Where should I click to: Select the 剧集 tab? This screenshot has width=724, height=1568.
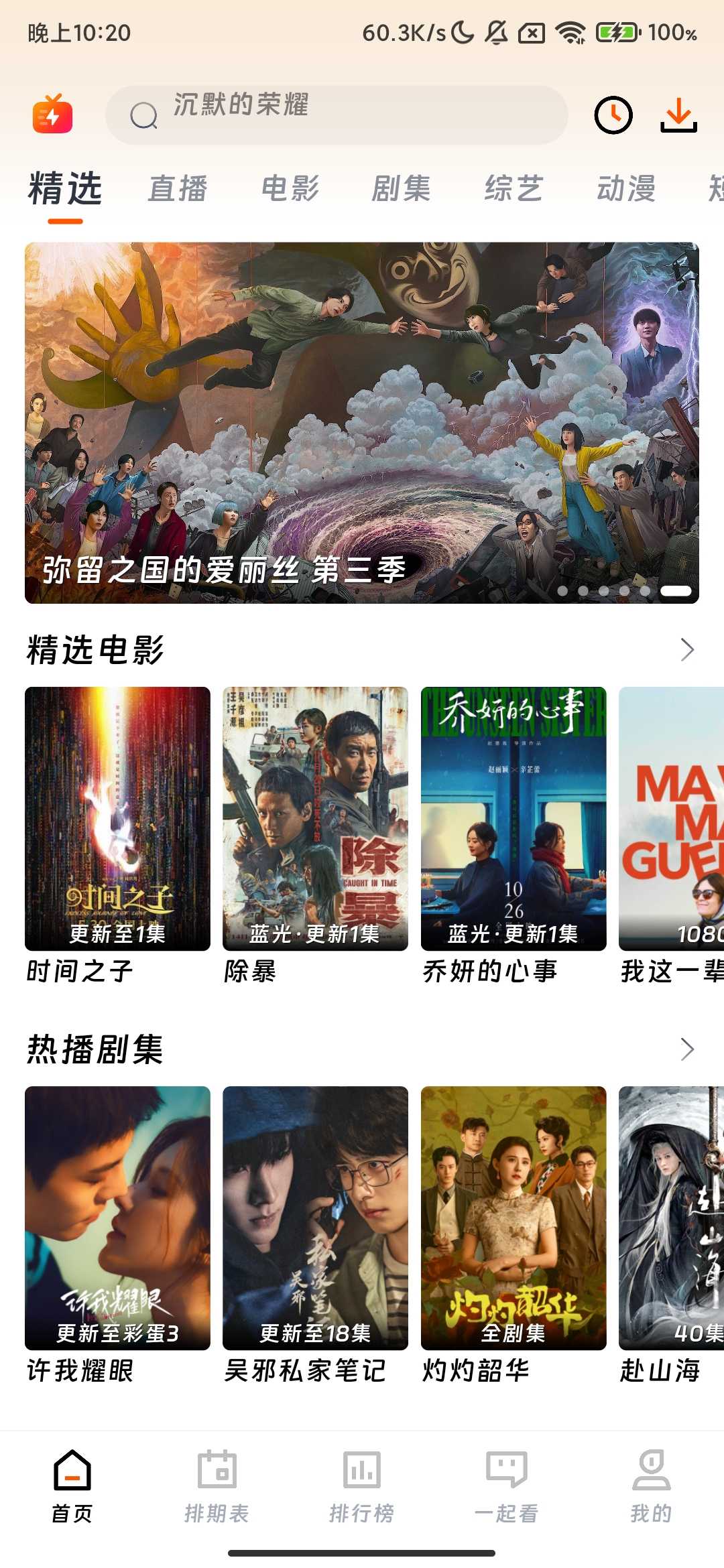(x=401, y=188)
